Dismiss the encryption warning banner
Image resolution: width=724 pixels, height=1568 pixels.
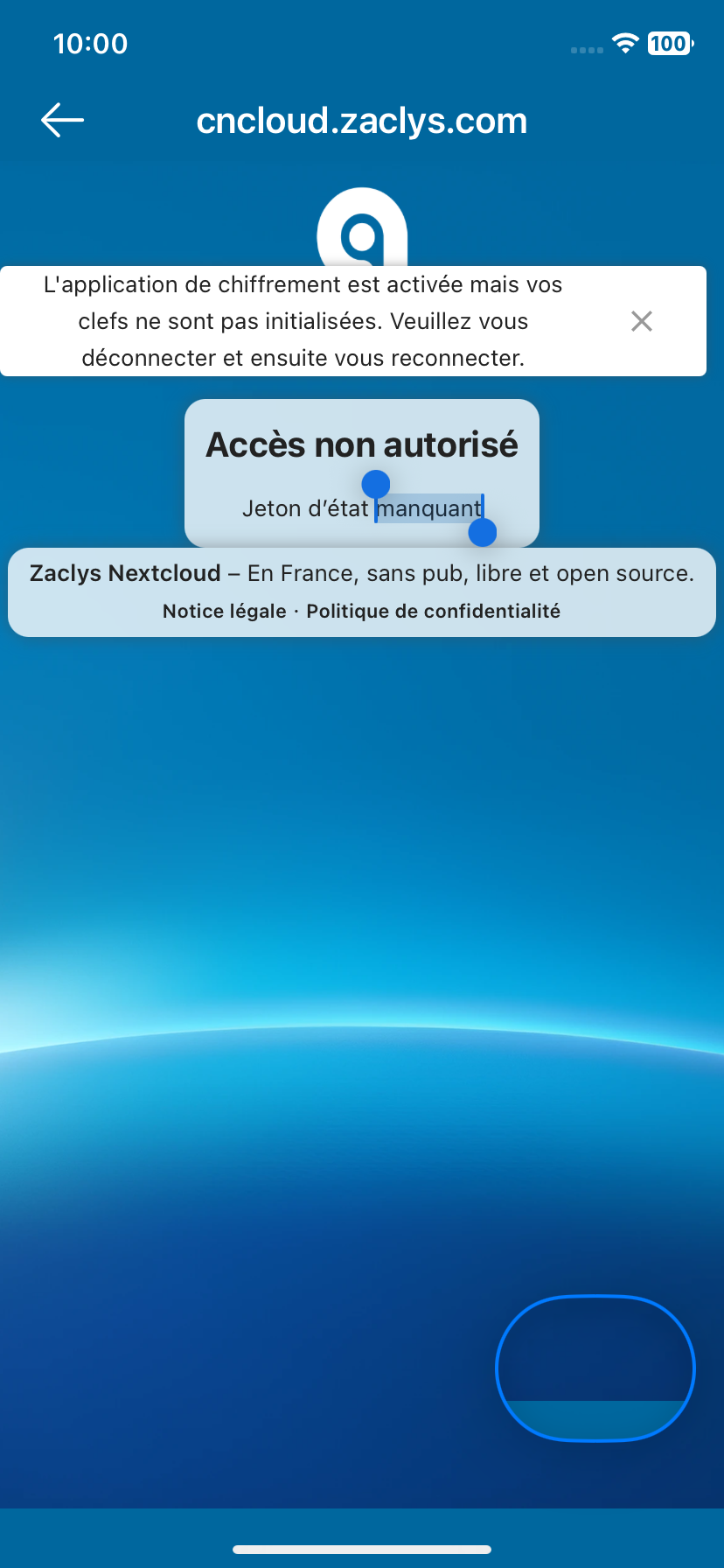click(x=641, y=321)
